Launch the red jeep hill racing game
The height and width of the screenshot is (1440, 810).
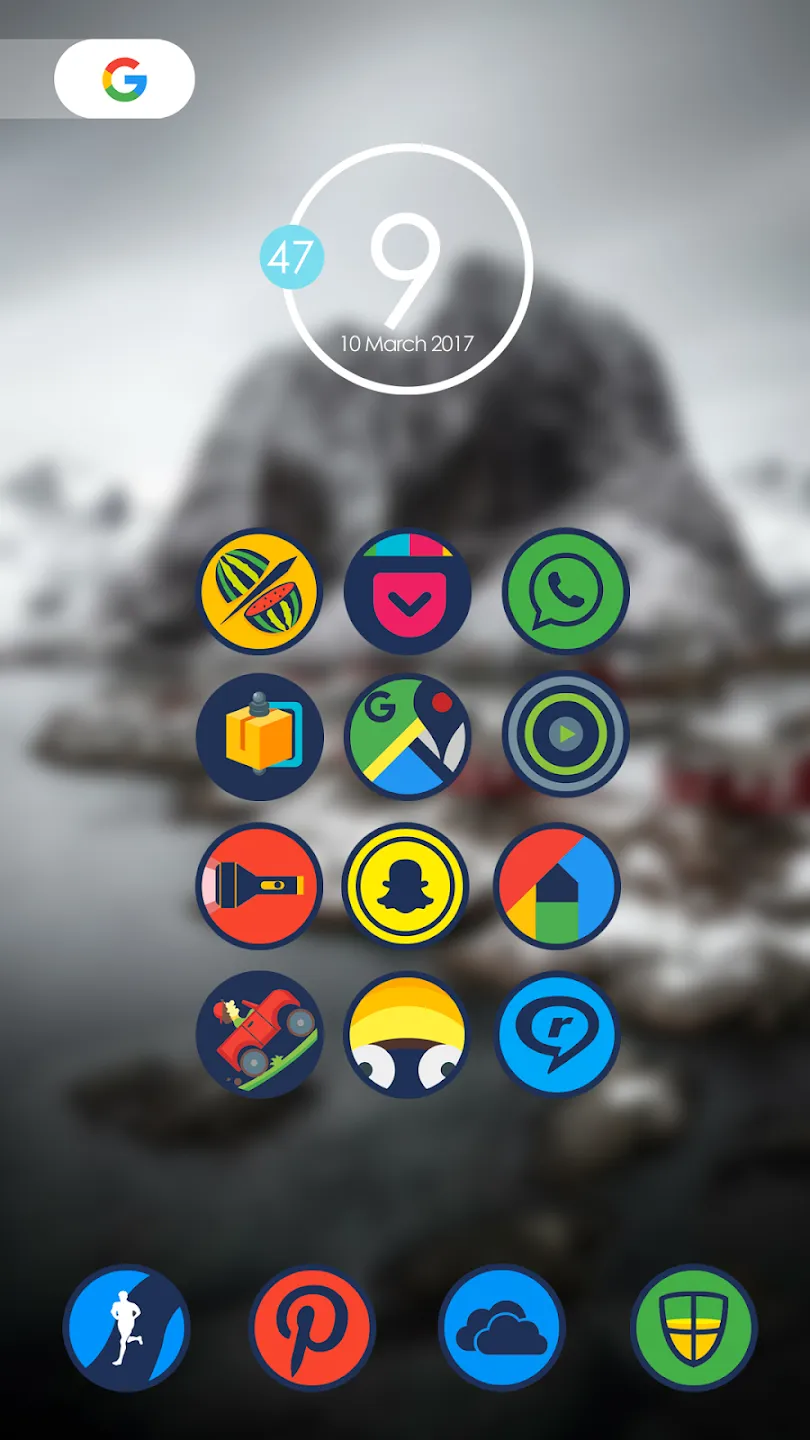[x=259, y=1034]
